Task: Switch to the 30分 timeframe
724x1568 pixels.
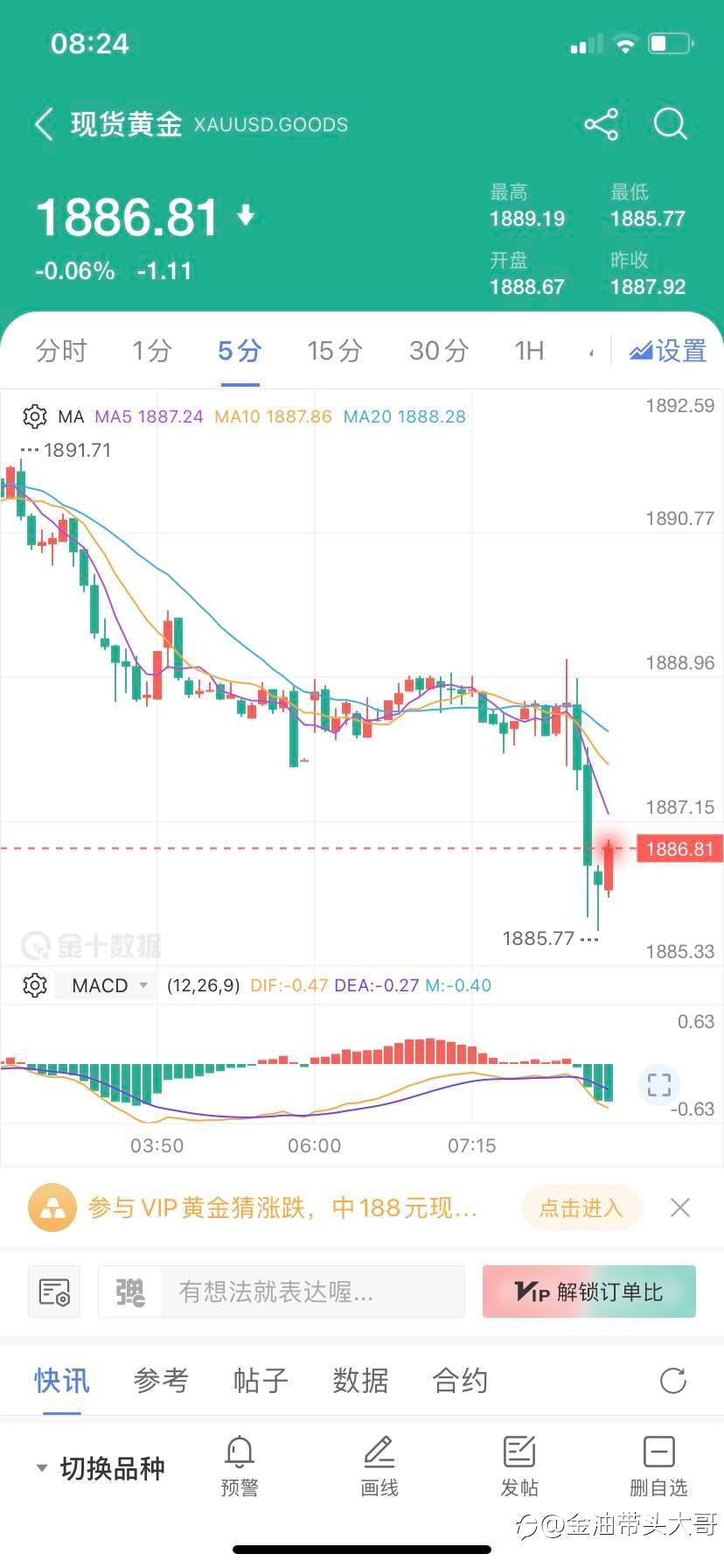Action: pos(439,351)
